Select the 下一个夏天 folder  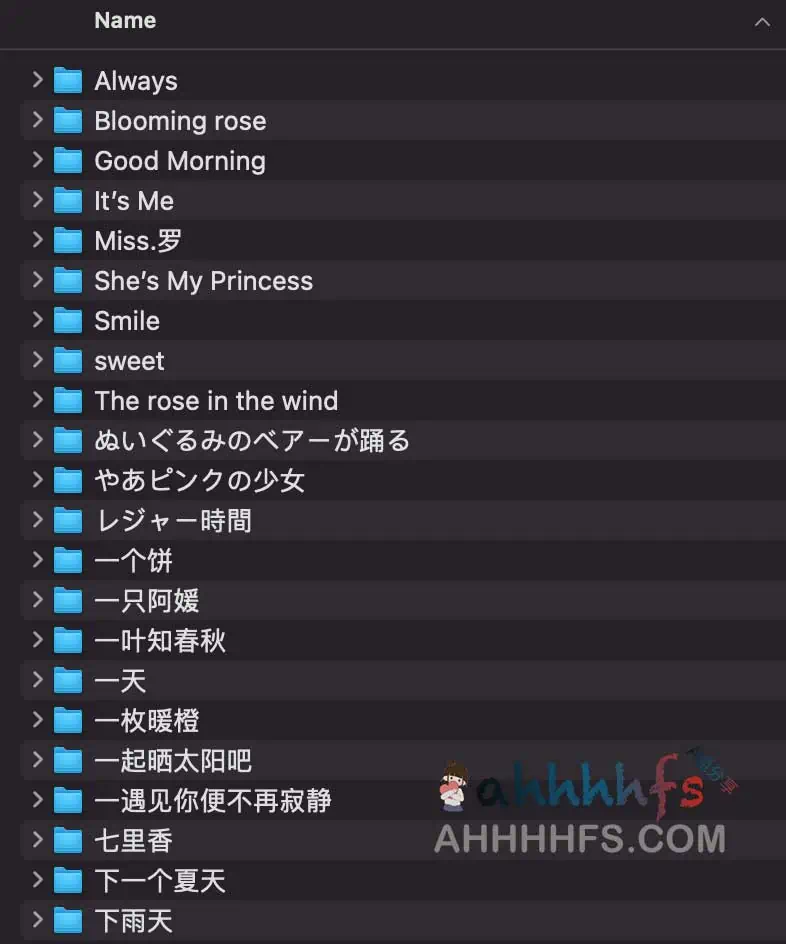point(160,881)
